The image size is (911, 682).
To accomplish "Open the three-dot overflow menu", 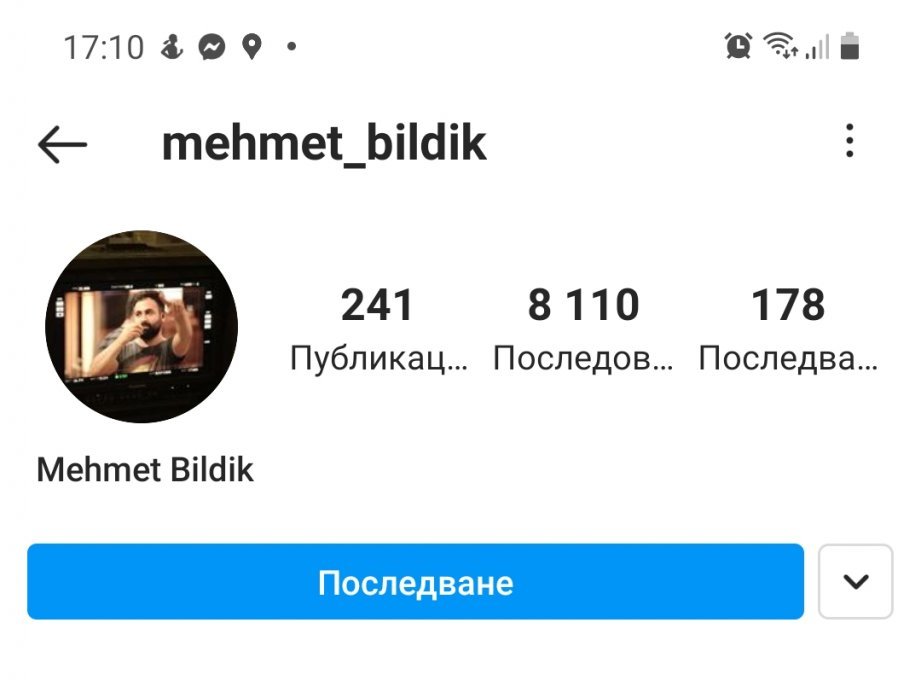I will [849, 141].
